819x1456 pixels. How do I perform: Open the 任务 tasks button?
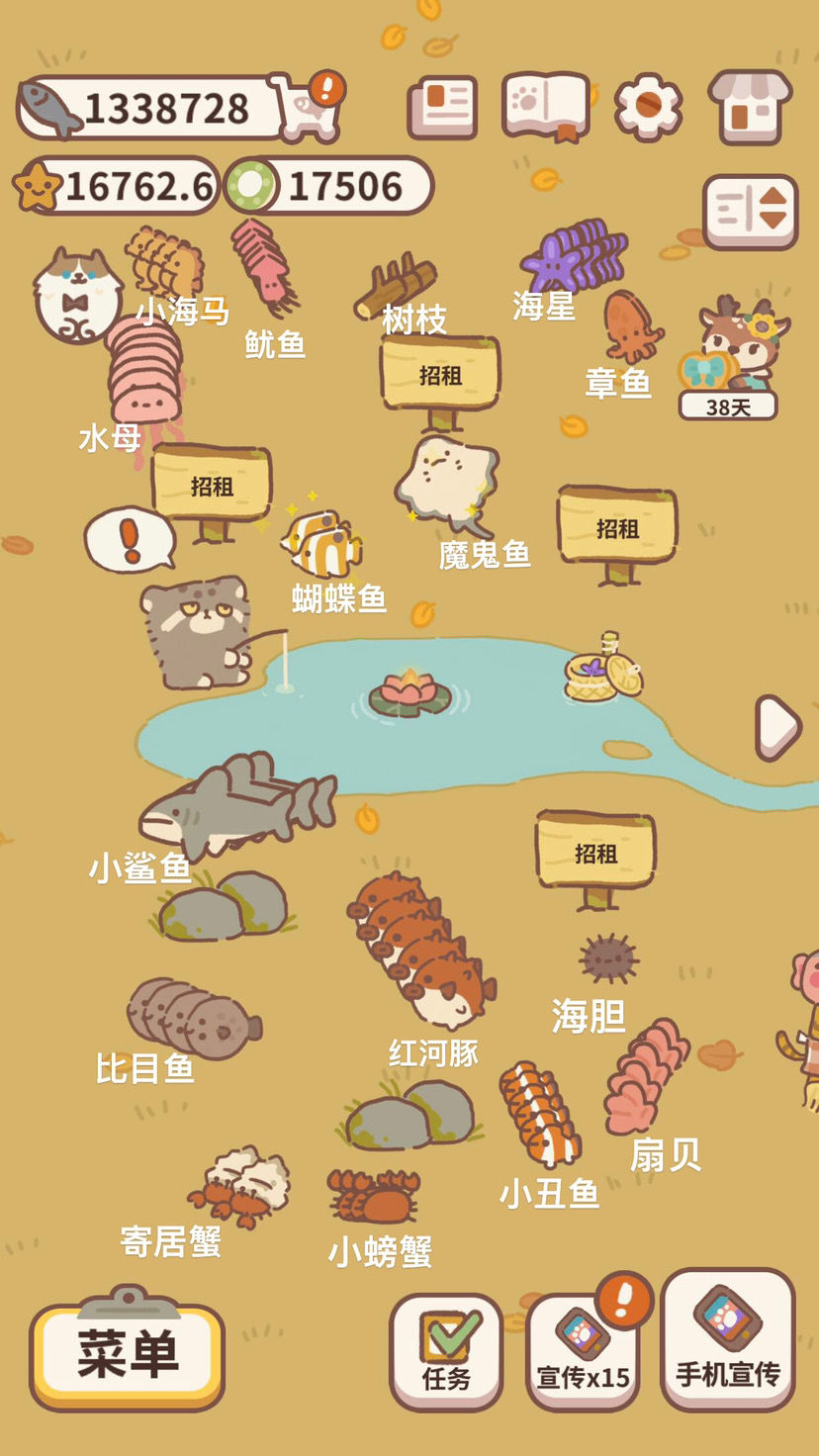click(x=446, y=1353)
